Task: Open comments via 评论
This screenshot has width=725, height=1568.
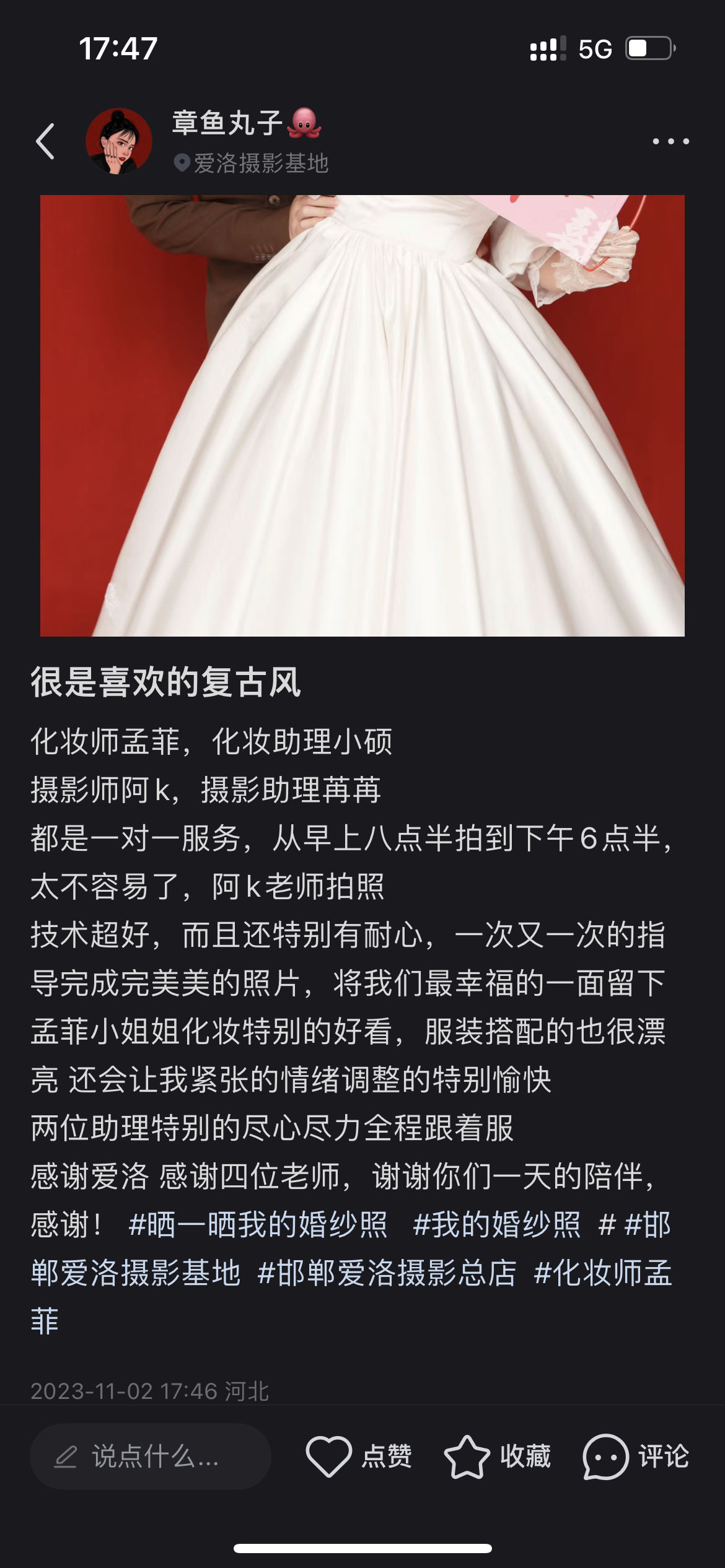Action: [636, 1456]
